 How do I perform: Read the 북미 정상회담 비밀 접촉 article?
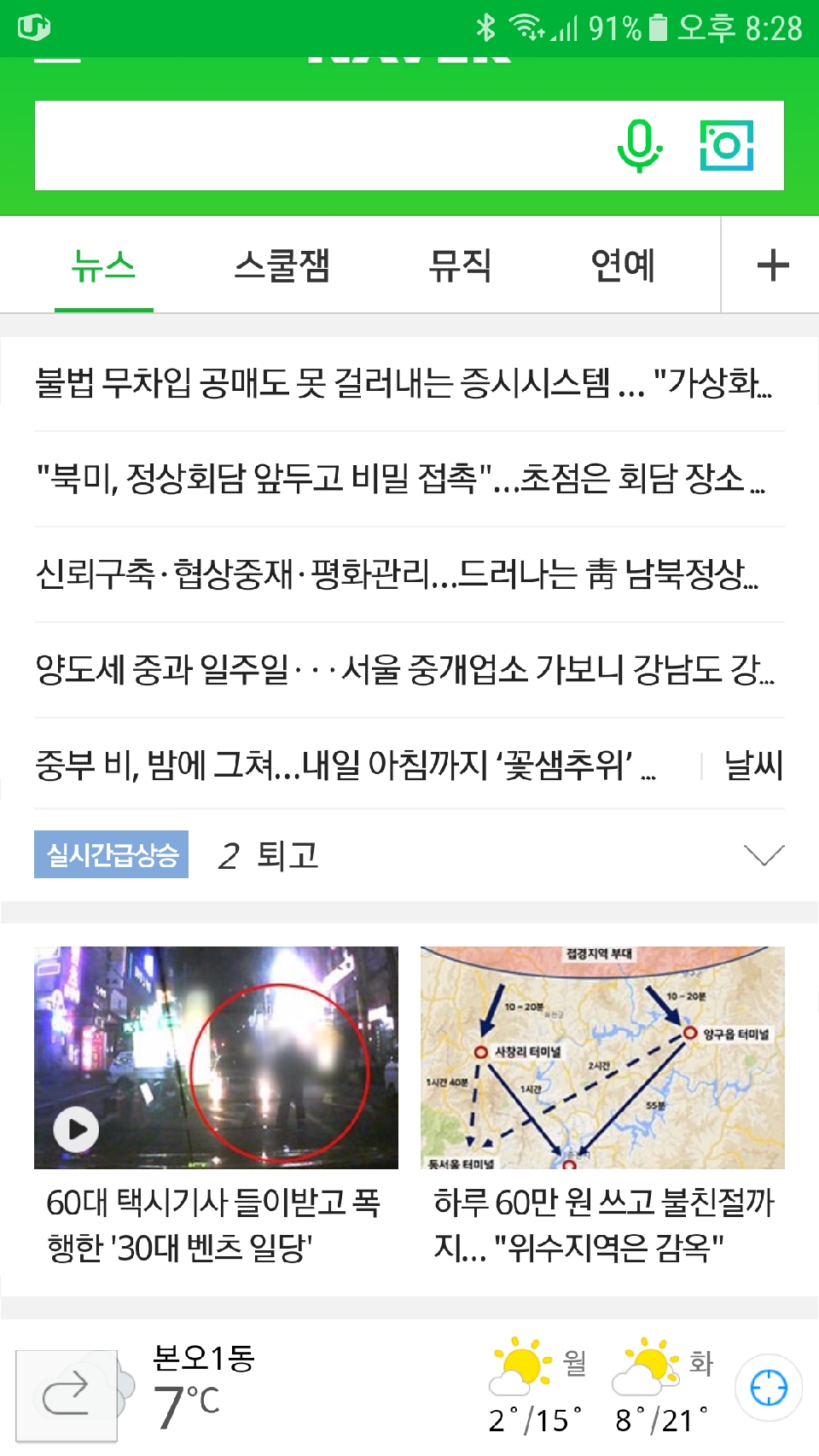pyautogui.click(x=399, y=479)
